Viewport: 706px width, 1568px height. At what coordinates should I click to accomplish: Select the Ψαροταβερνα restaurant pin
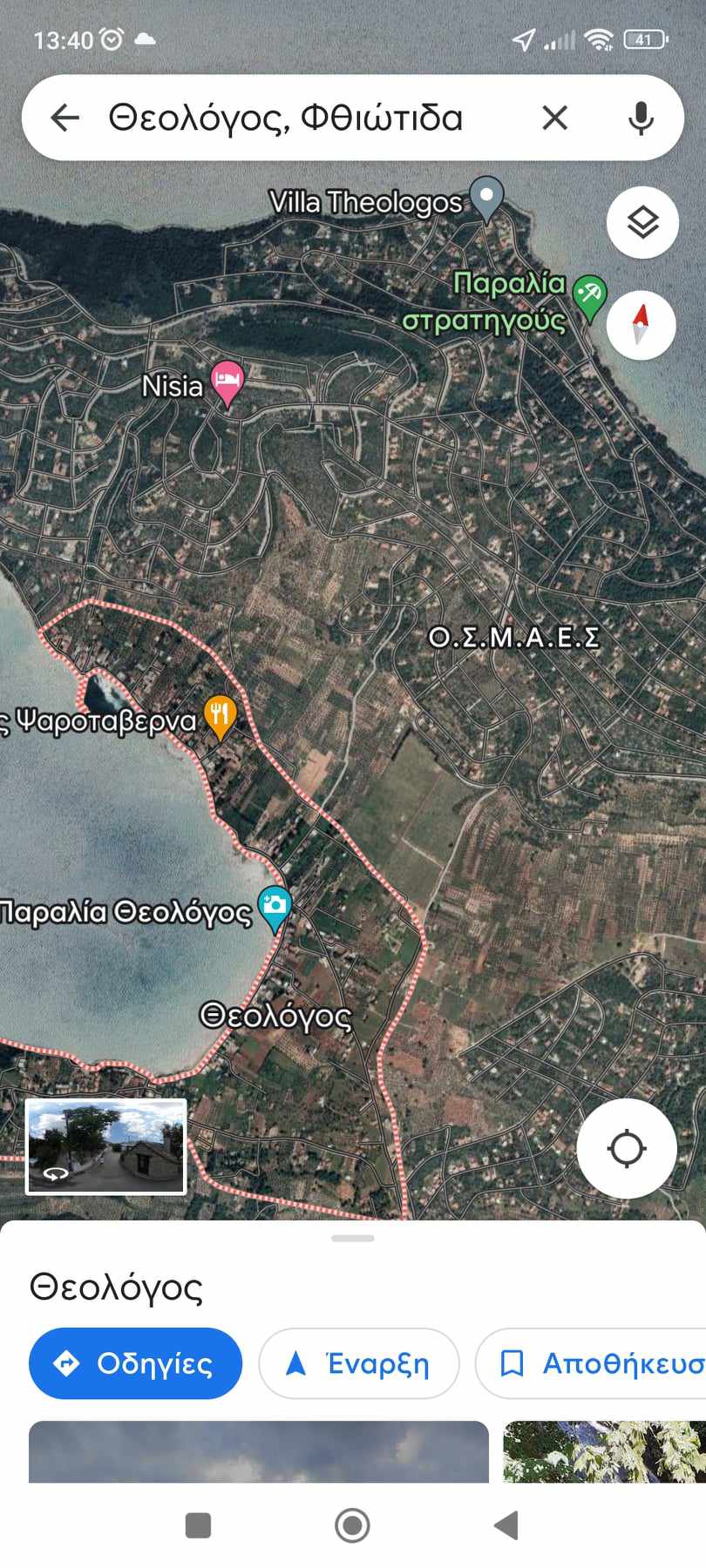[x=220, y=714]
